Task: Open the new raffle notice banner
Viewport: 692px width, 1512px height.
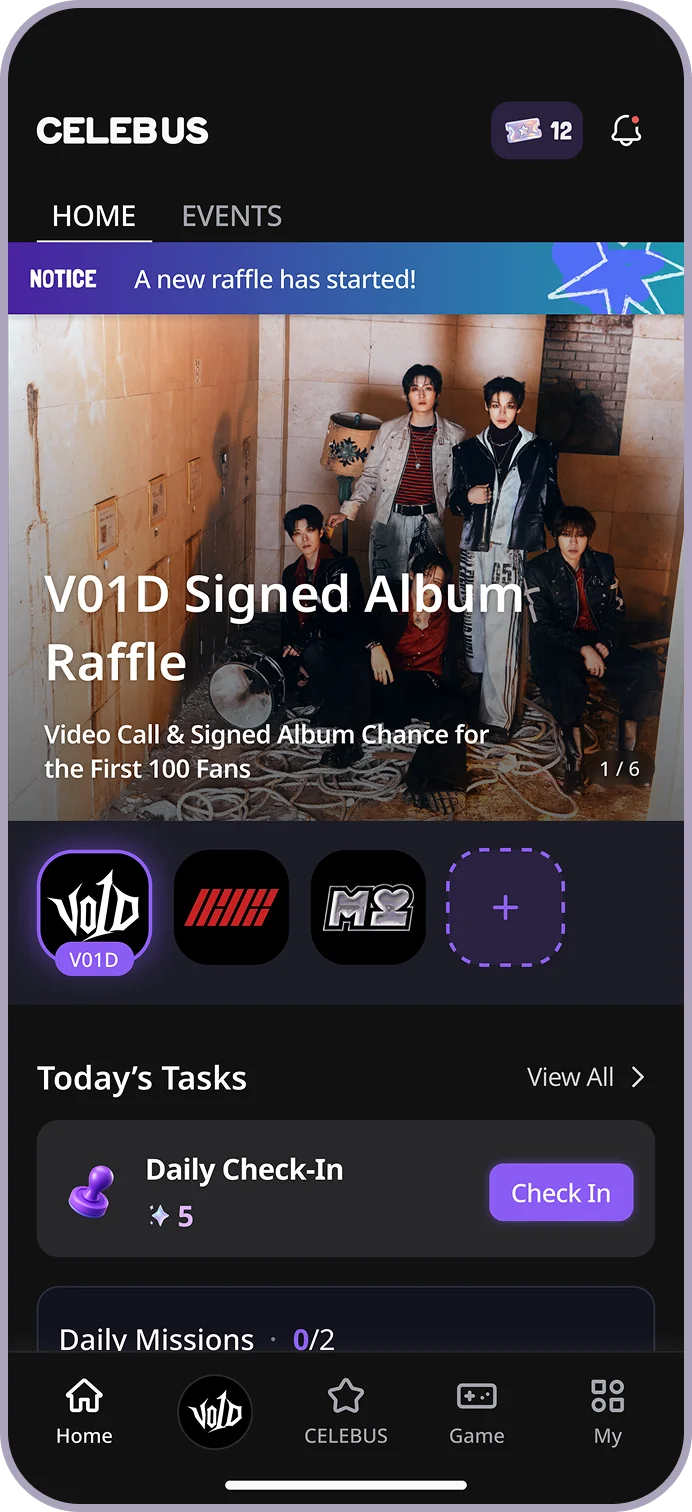Action: pyautogui.click(x=346, y=279)
